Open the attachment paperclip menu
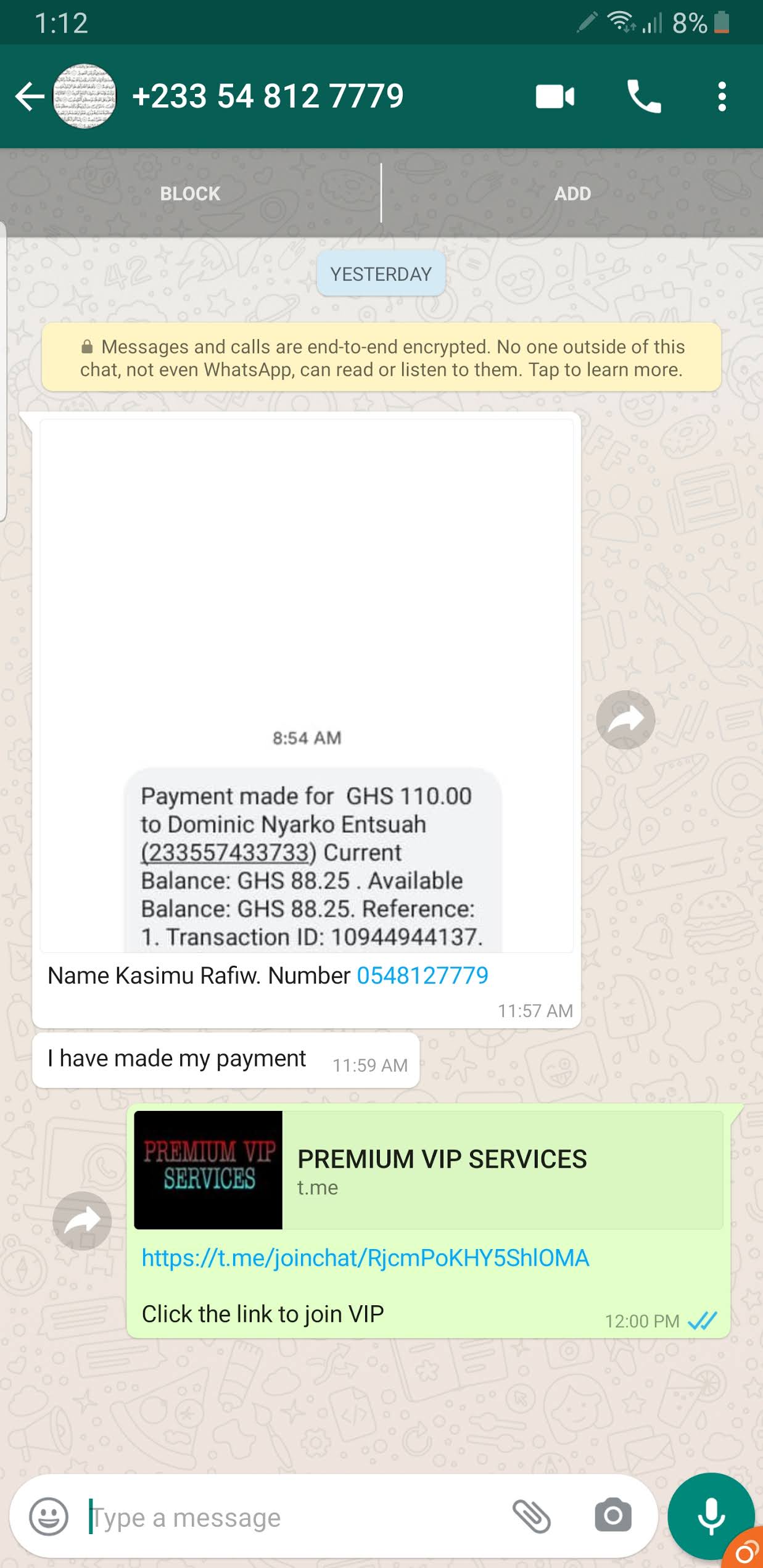763x1568 pixels. 532,1516
